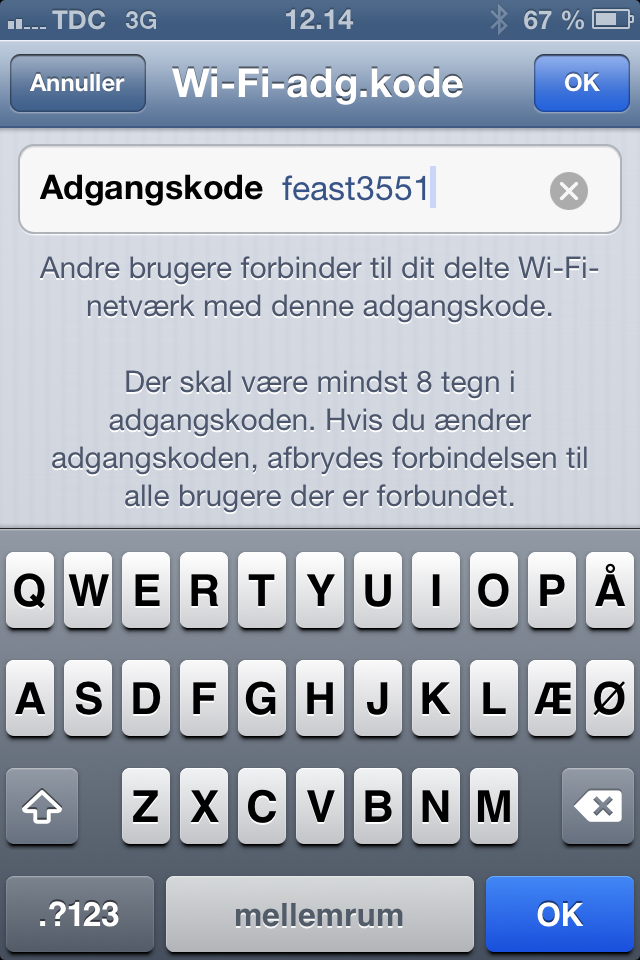The width and height of the screenshot is (640, 960).
Task: Tap the letter A key
Action: (x=30, y=700)
